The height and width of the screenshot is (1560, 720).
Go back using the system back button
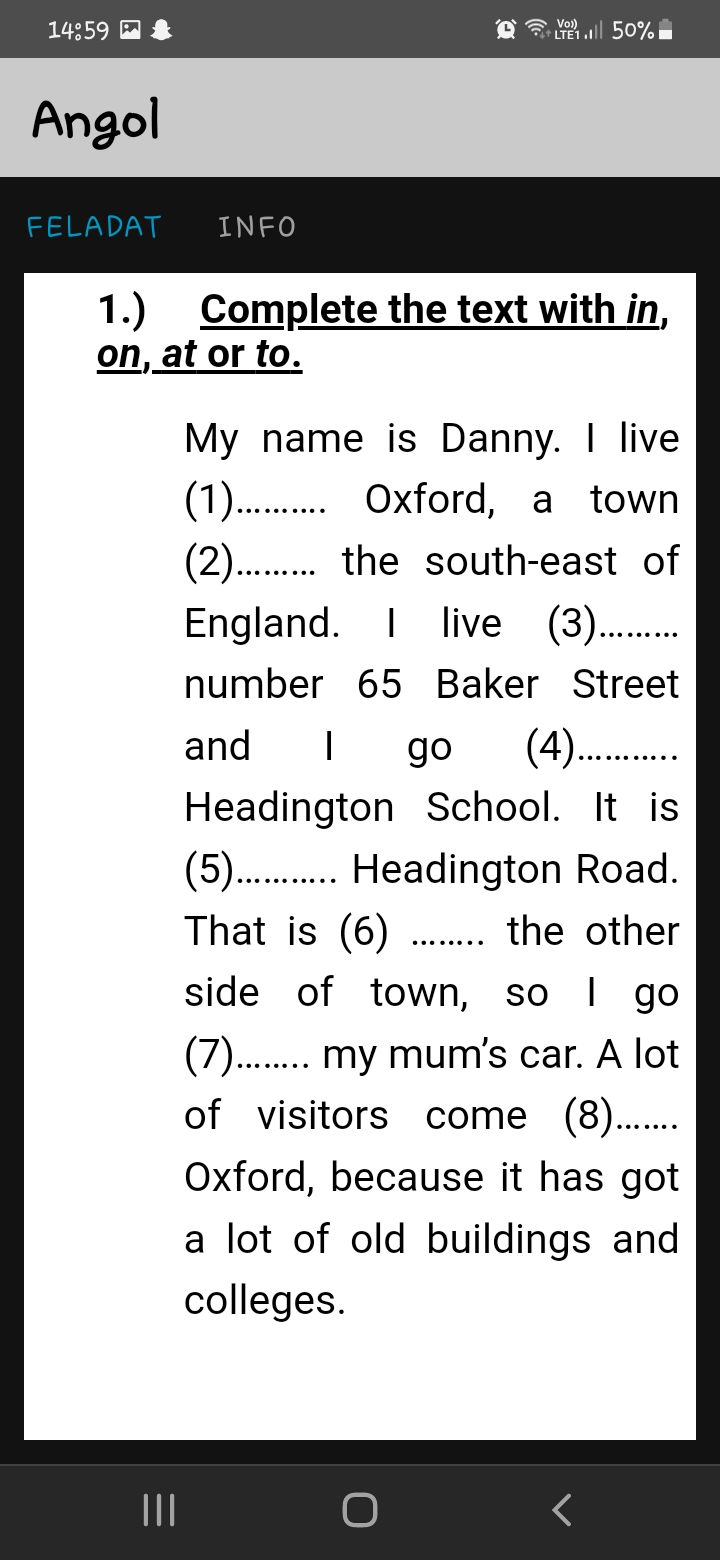click(562, 1509)
